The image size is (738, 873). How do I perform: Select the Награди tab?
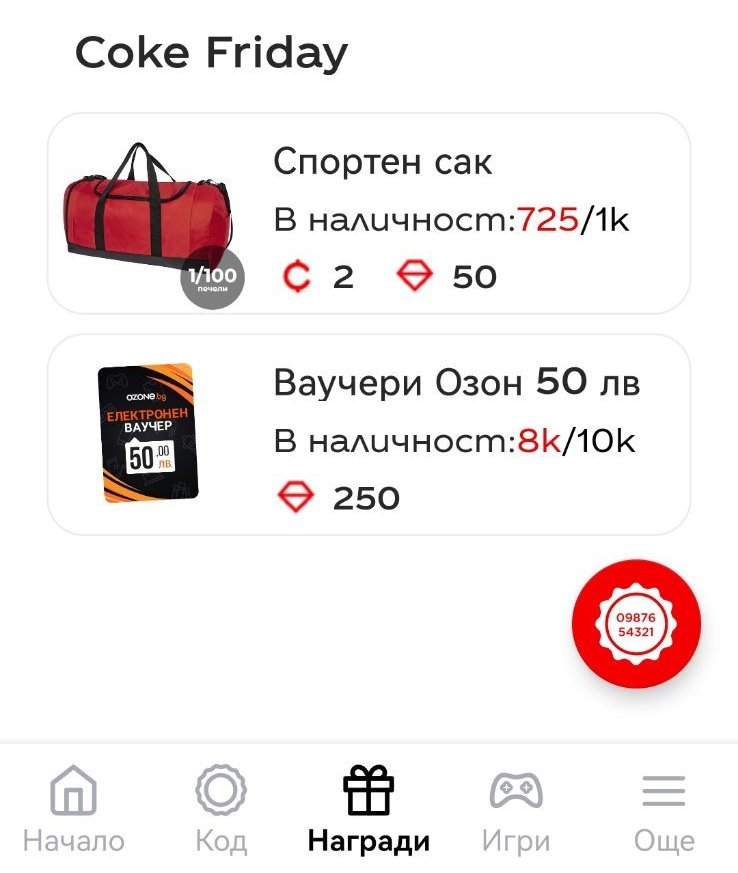[369, 810]
